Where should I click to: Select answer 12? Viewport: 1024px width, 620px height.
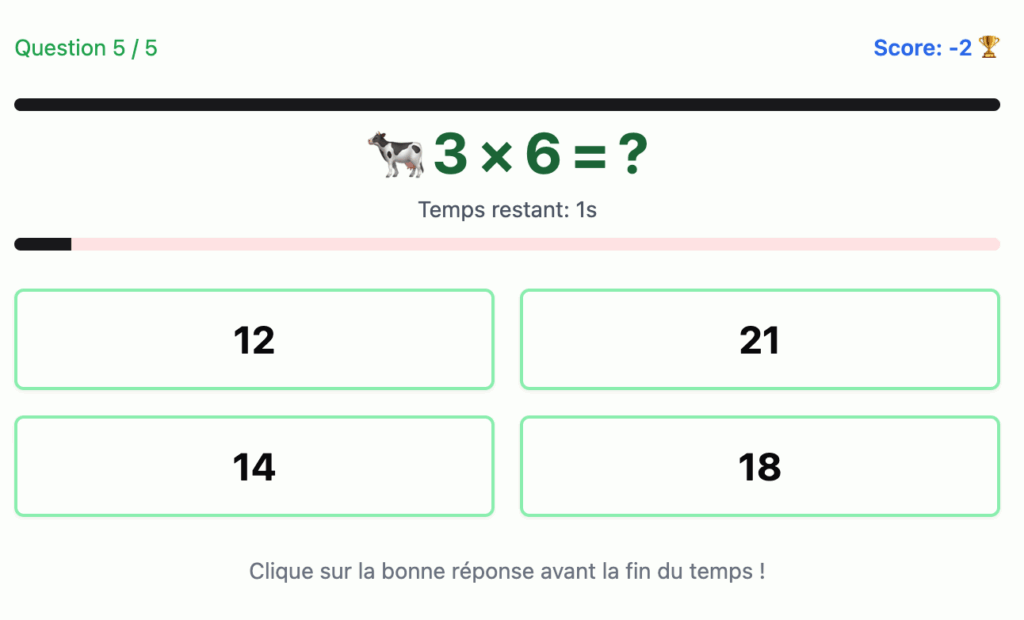pyautogui.click(x=254, y=340)
